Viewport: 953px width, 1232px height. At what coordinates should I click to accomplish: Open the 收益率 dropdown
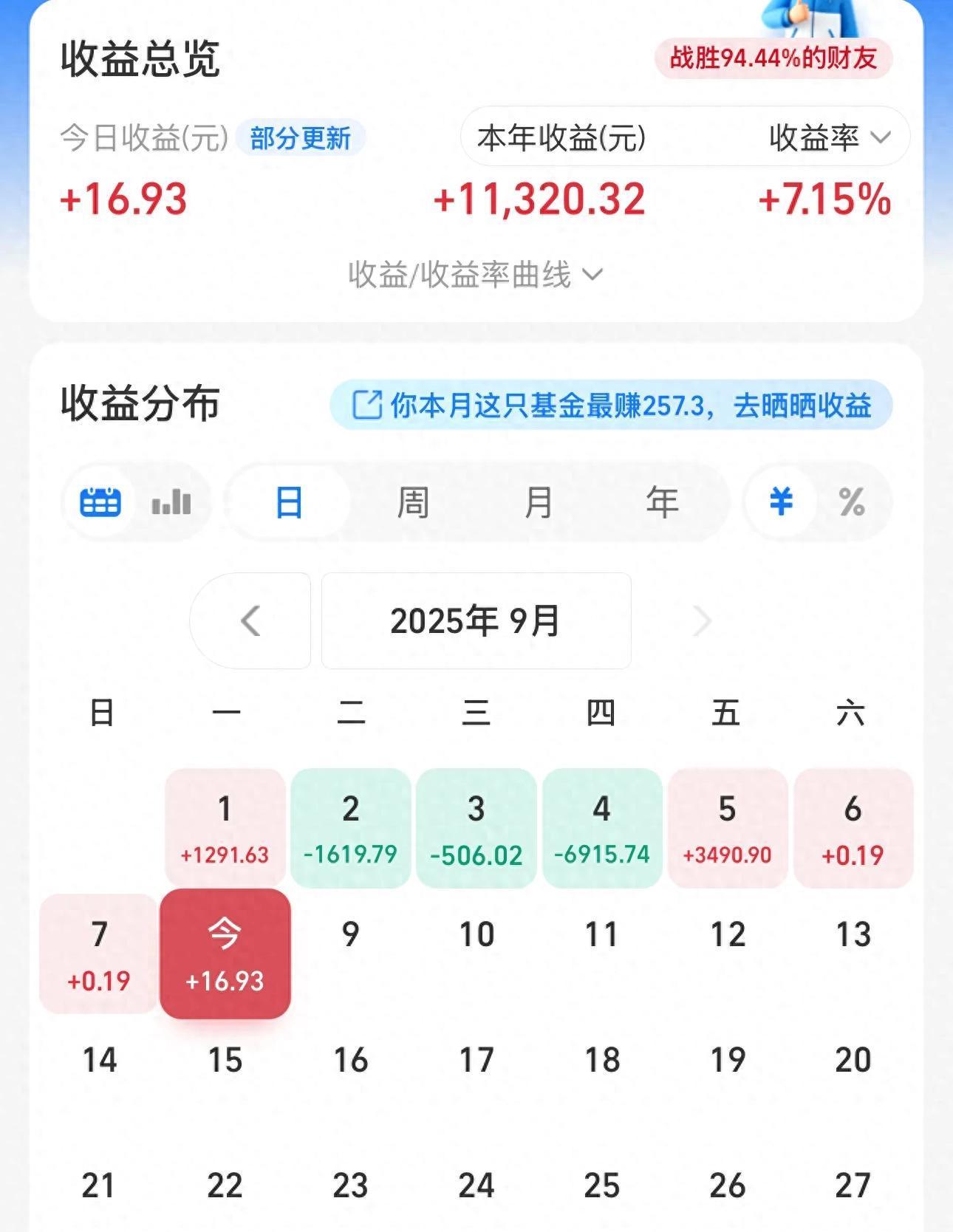pyautogui.click(x=829, y=138)
